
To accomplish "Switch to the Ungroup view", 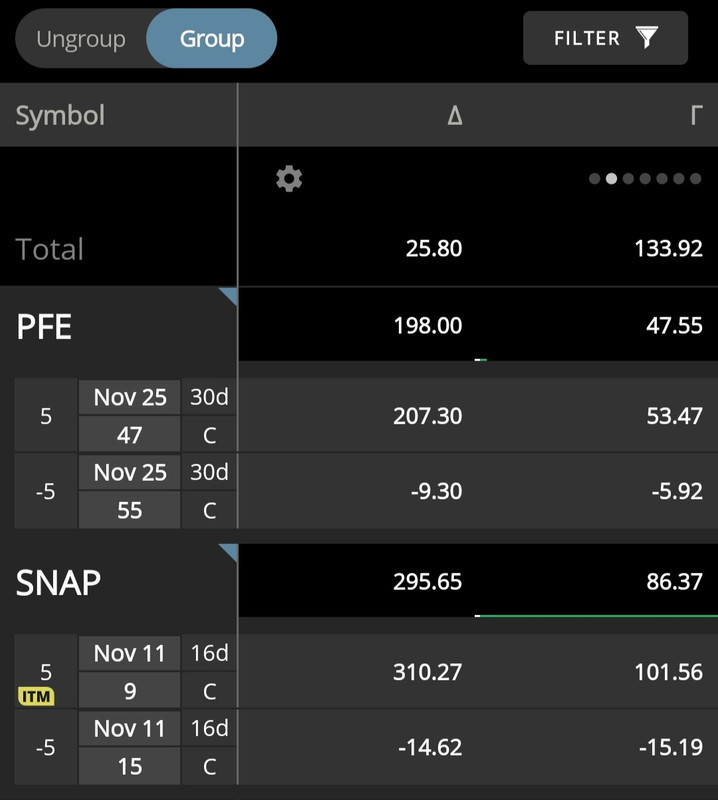I will (81, 40).
